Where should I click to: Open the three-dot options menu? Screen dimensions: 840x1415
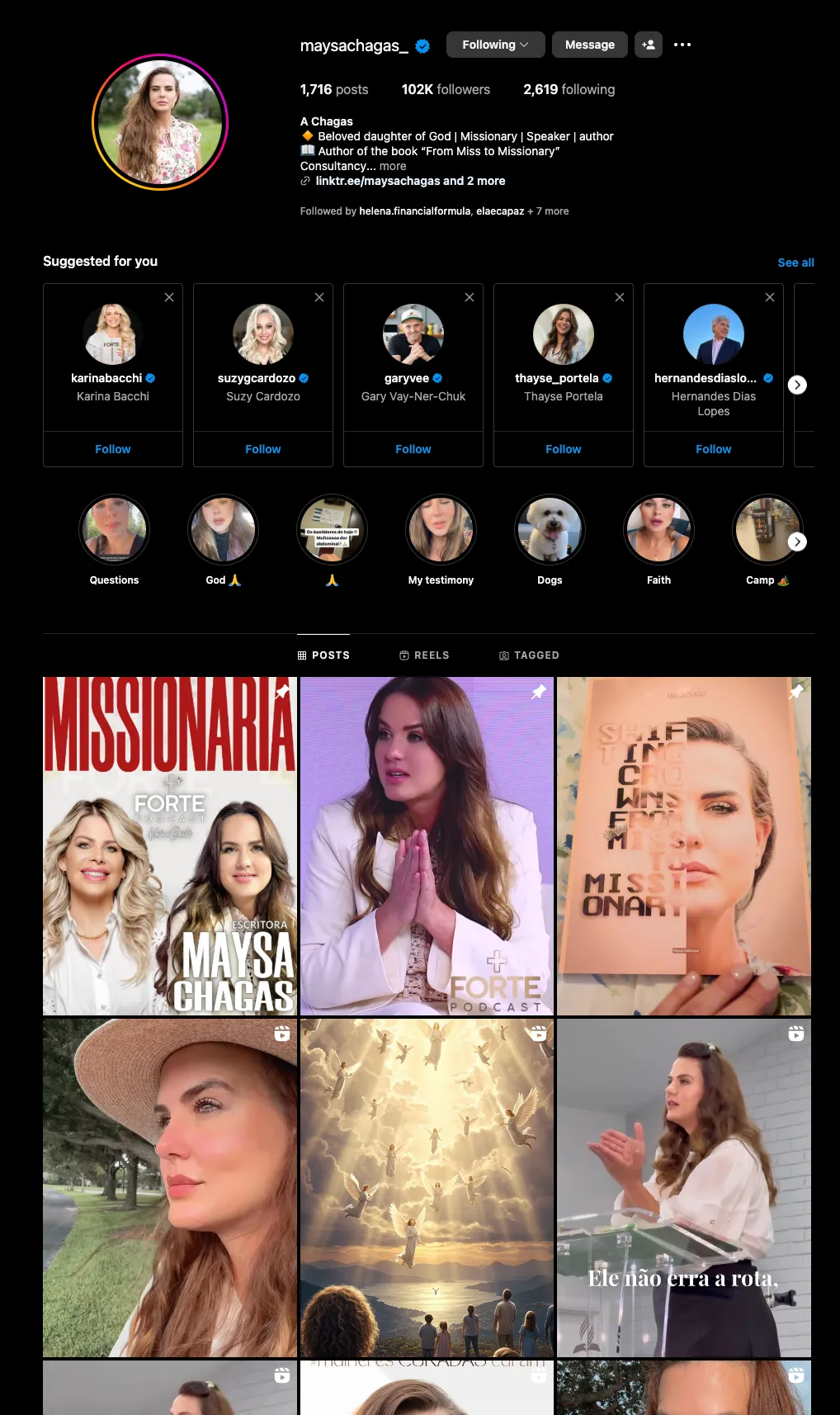pos(682,45)
